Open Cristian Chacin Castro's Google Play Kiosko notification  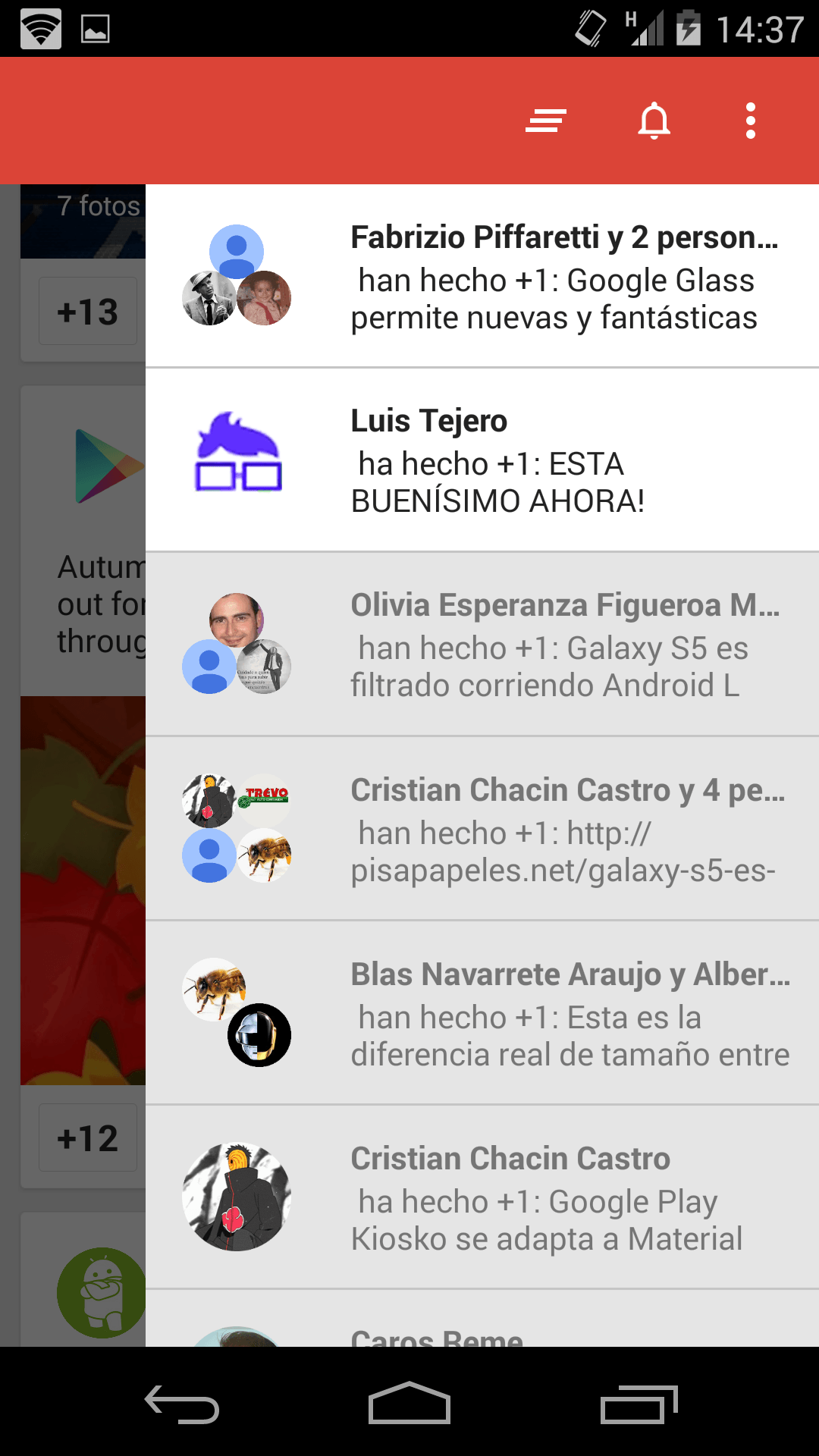point(482,1197)
